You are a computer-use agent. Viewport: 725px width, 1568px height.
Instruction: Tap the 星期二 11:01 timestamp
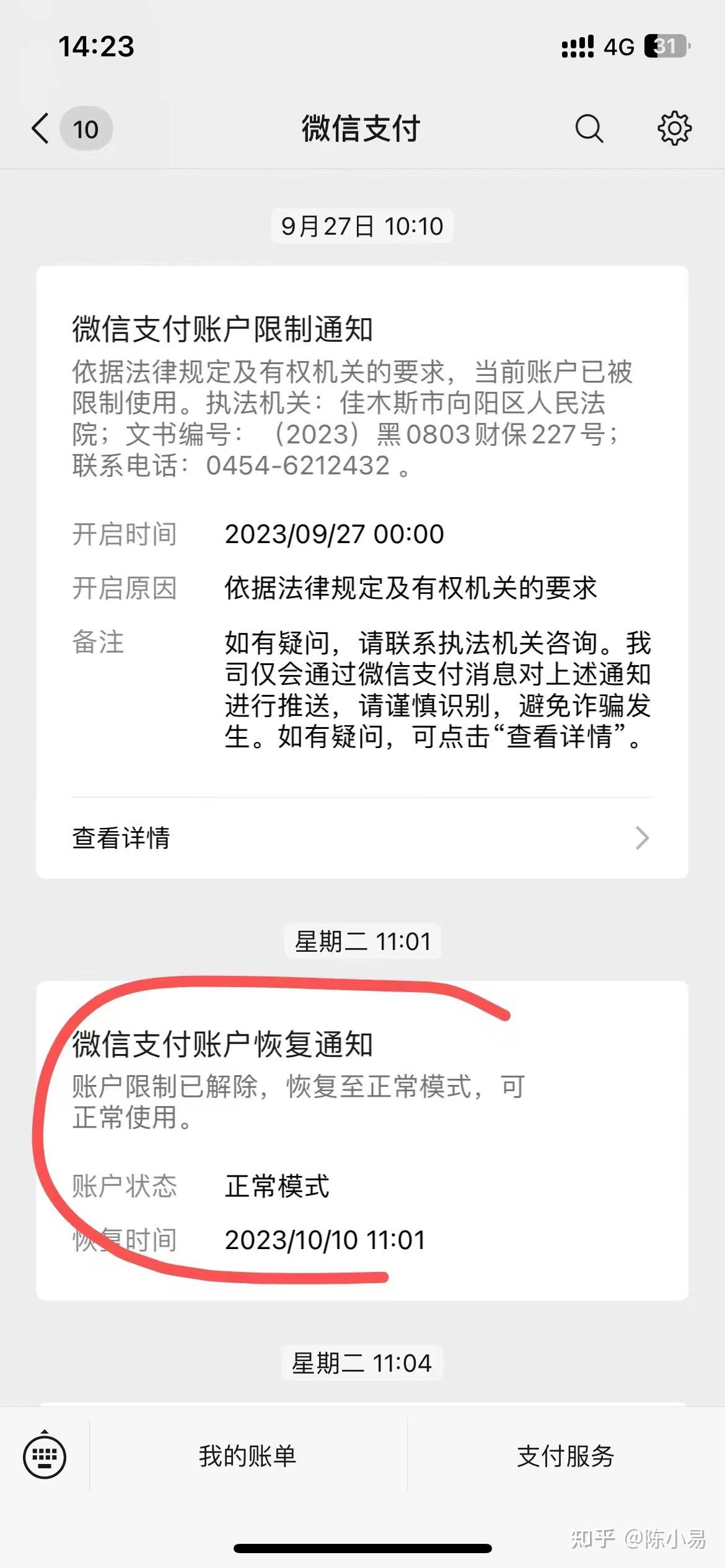pos(362,939)
